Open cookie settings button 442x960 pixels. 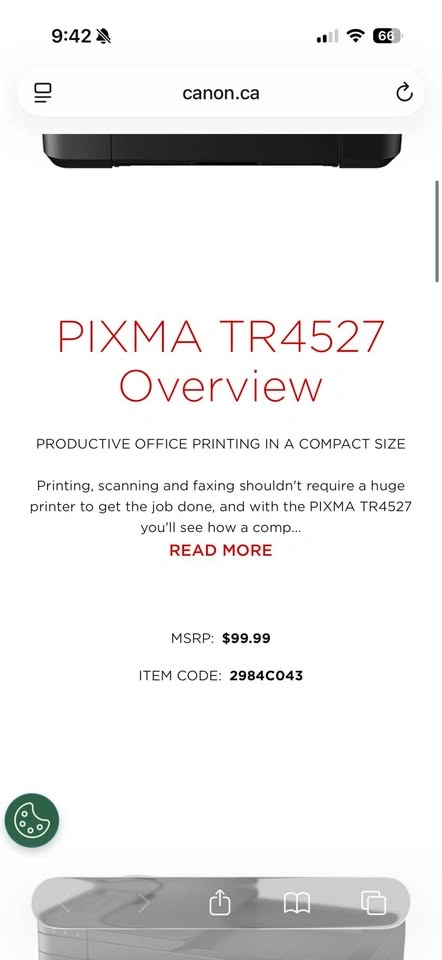point(32,820)
